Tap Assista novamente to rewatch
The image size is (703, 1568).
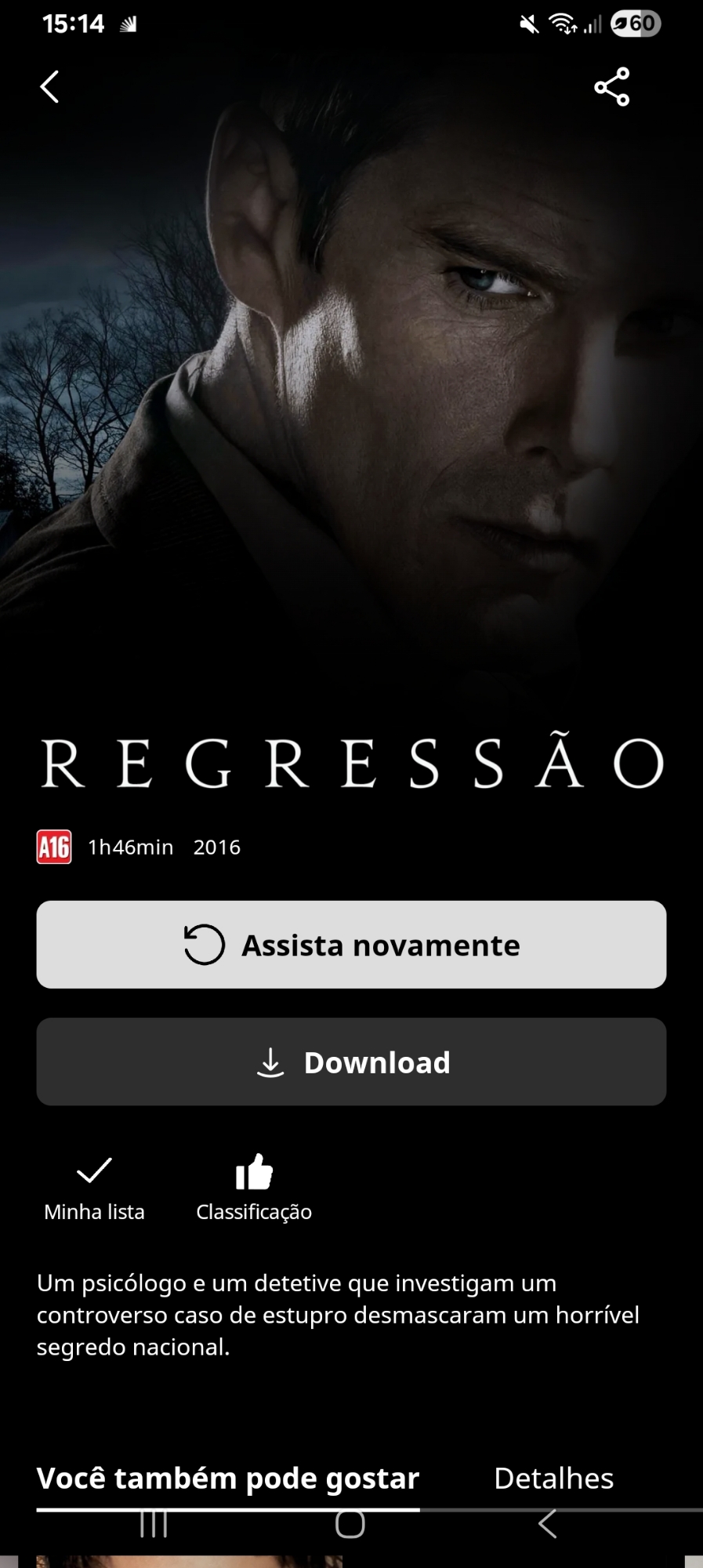pos(351,945)
